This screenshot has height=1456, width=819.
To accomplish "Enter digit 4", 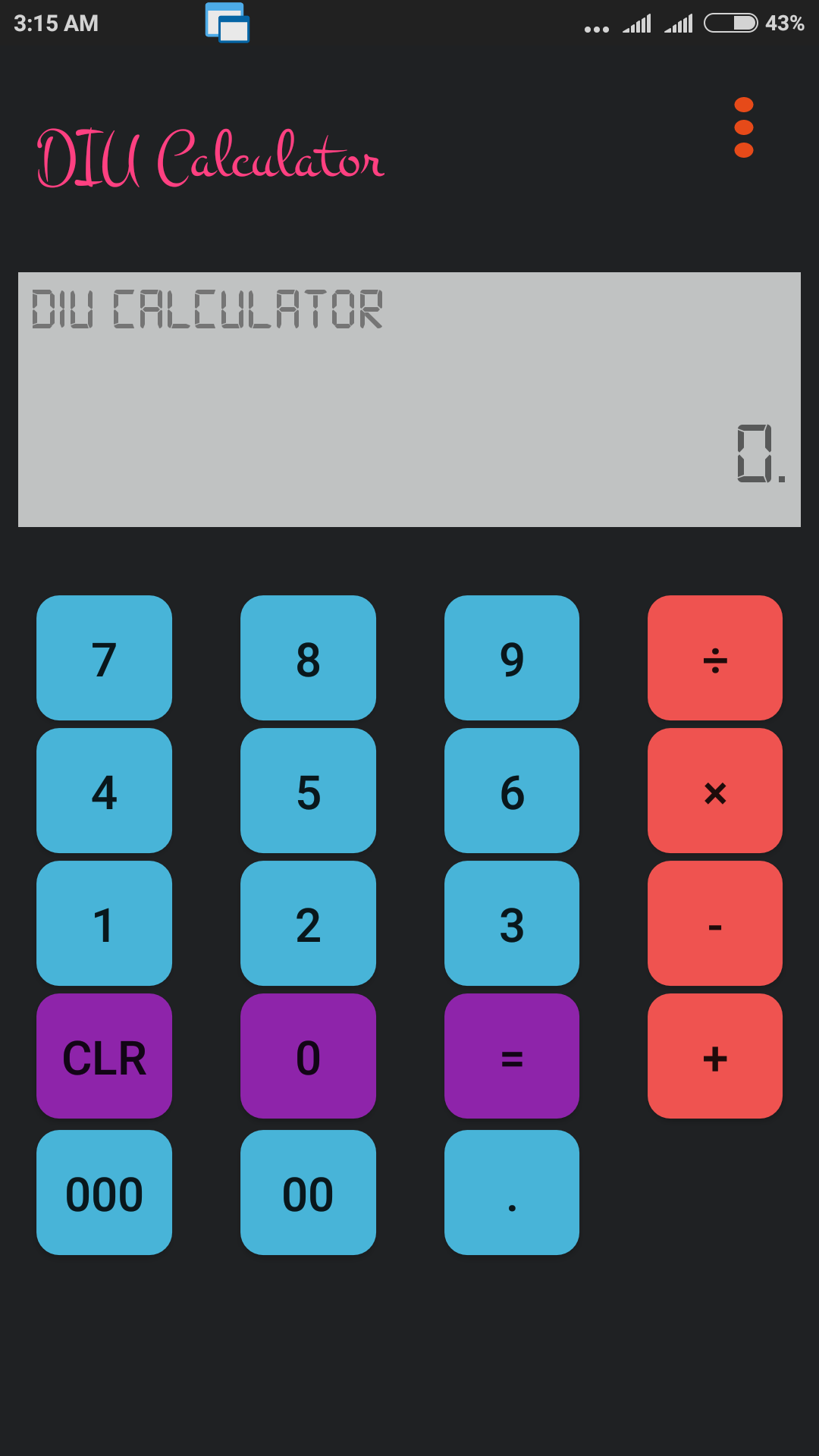I will click(105, 790).
